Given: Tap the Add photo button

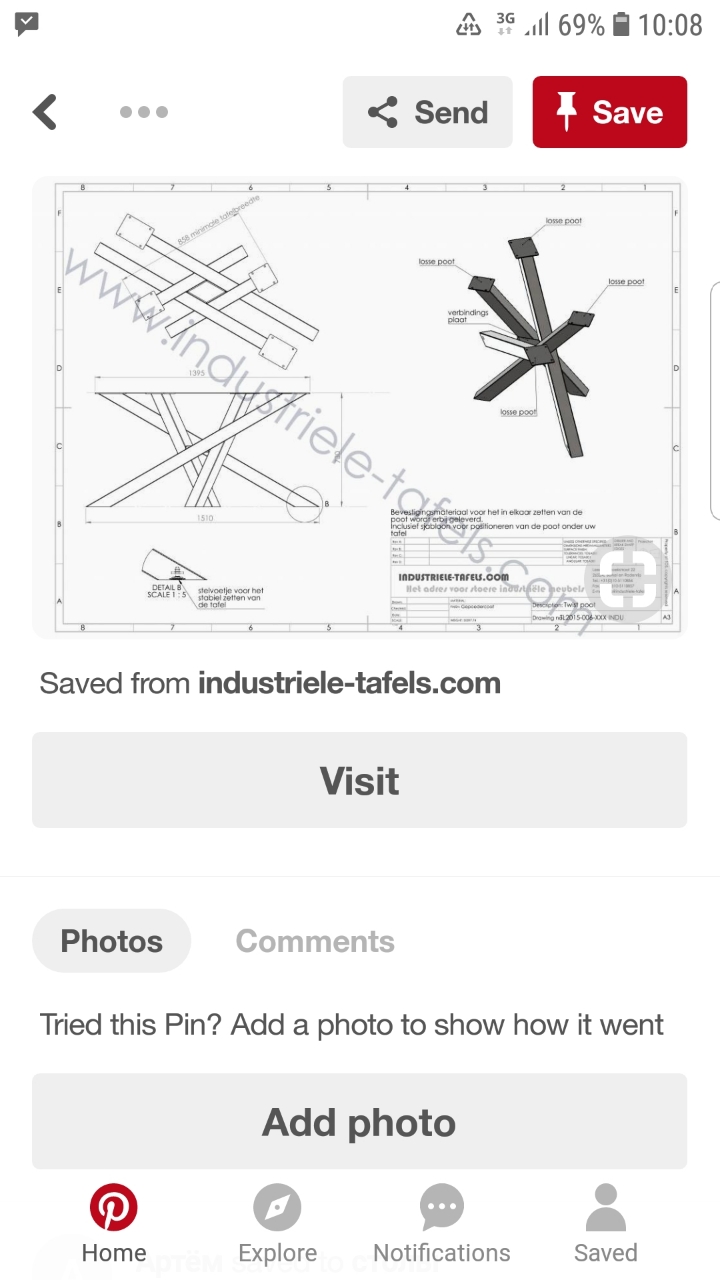Looking at the screenshot, I should click(359, 1122).
